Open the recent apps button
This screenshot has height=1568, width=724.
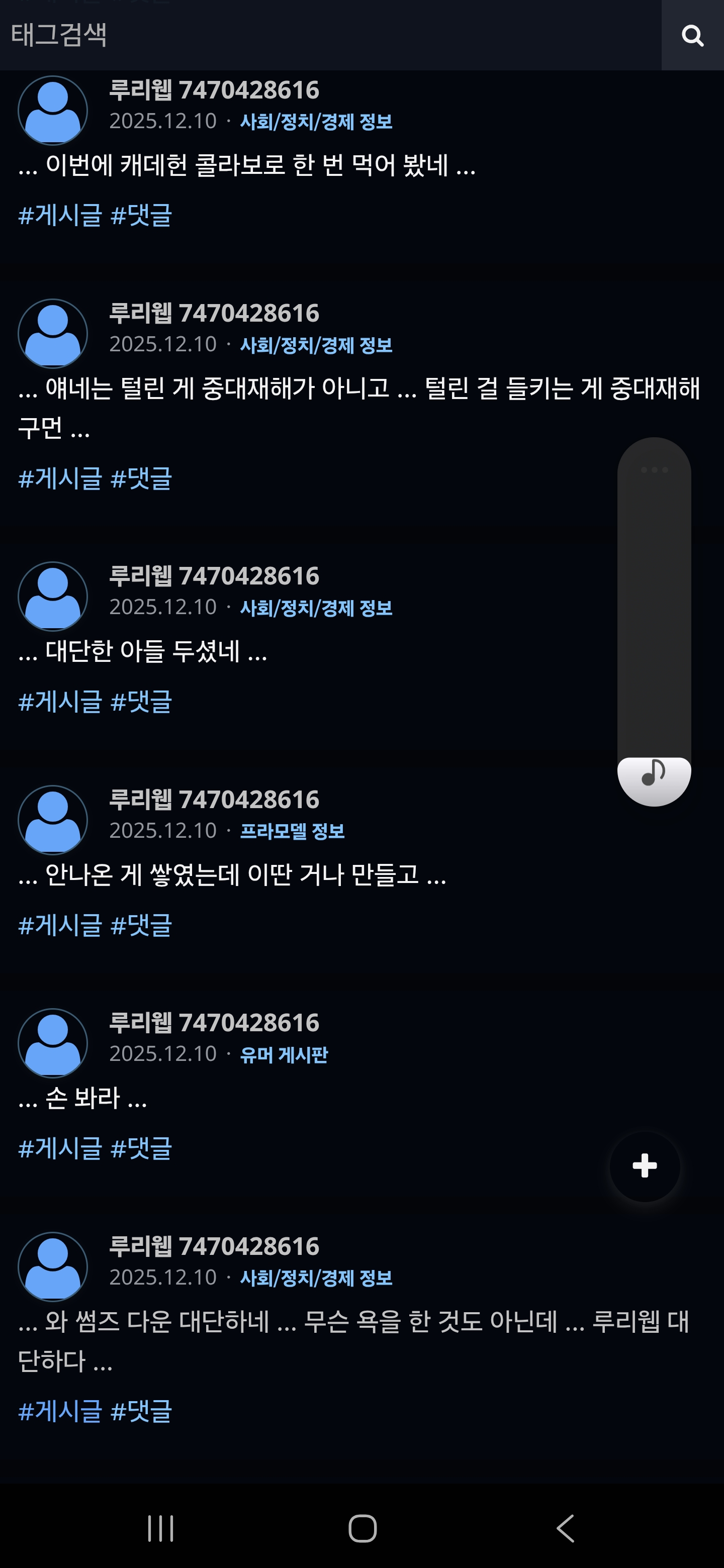(161, 1528)
